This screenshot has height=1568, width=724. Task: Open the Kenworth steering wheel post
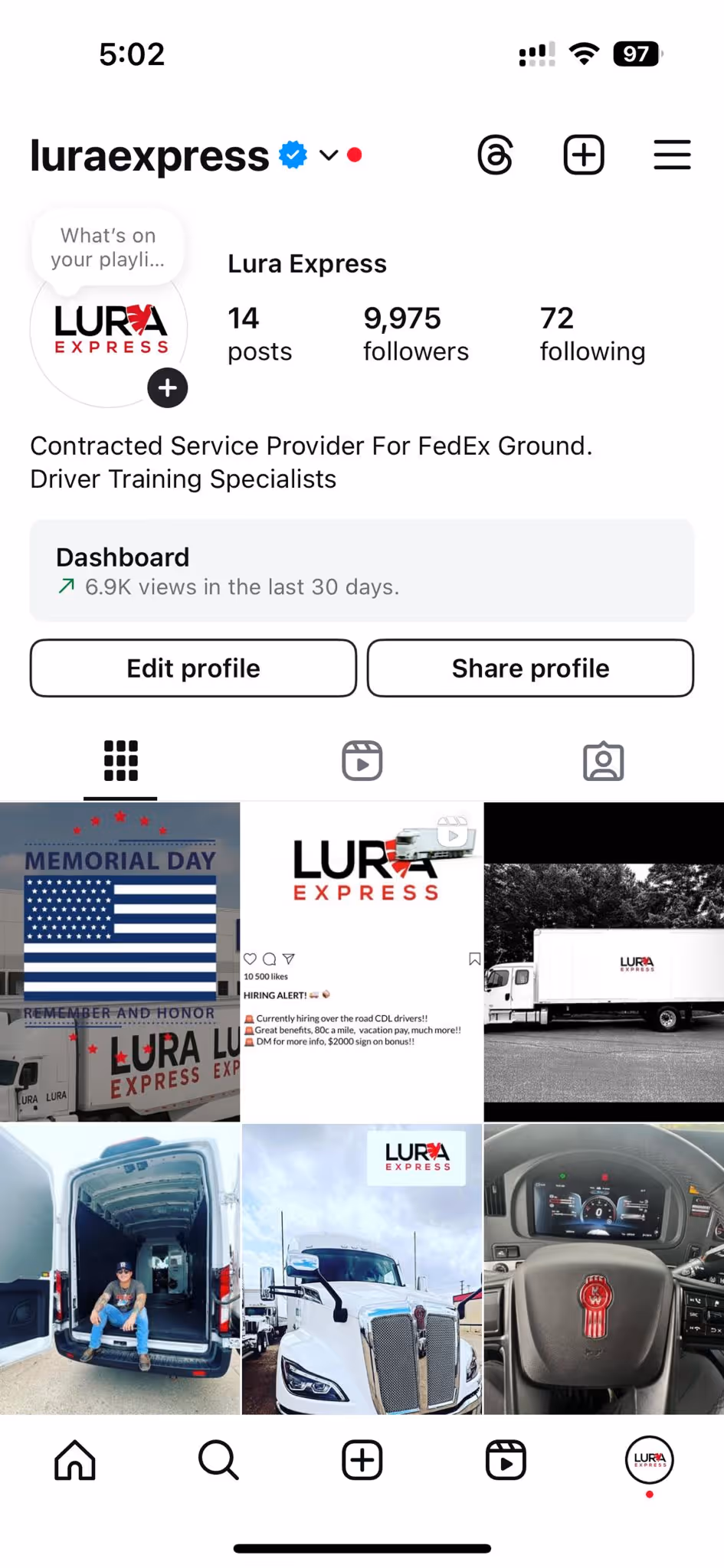(604, 1269)
